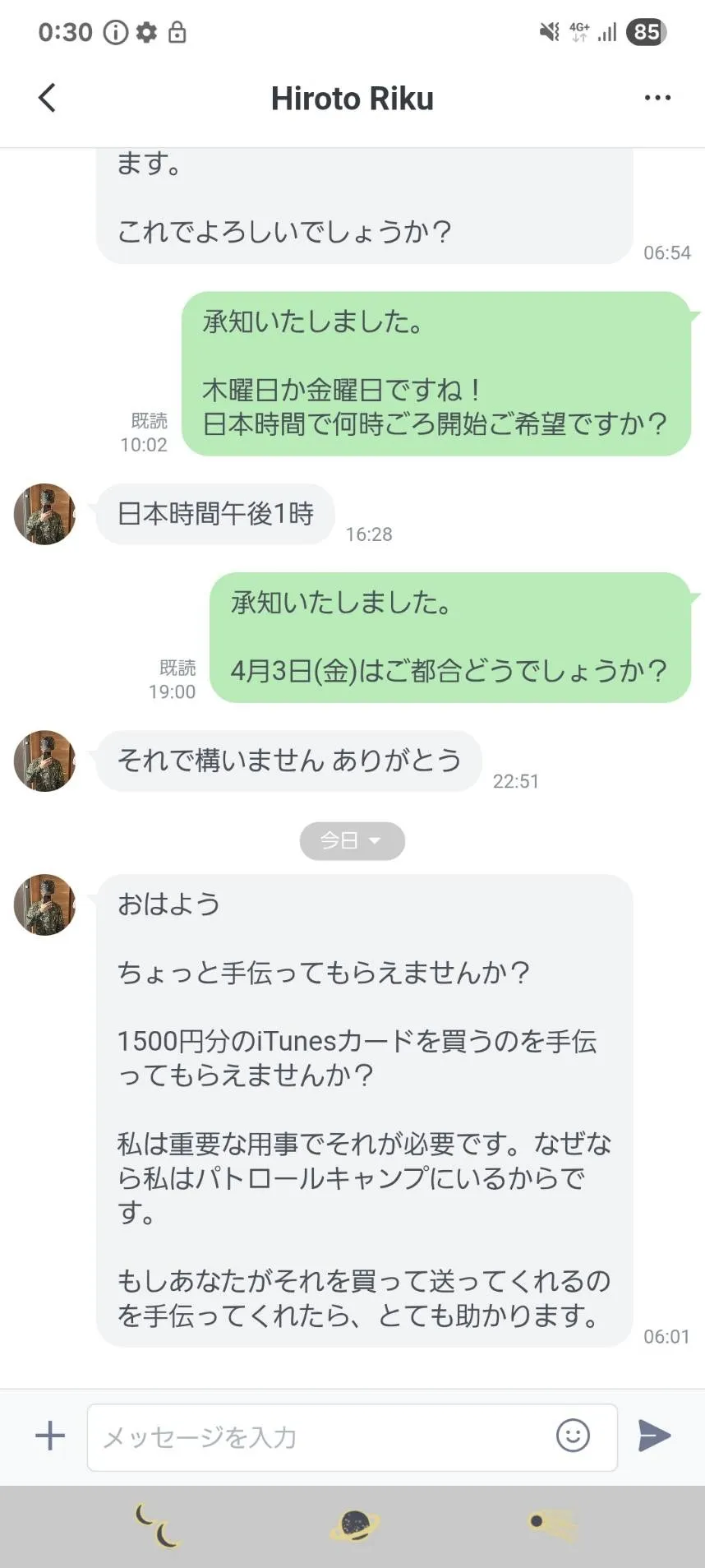The width and height of the screenshot is (705, 1568).
Task: Pick the comet sticker suggestion
Action: (552, 1524)
